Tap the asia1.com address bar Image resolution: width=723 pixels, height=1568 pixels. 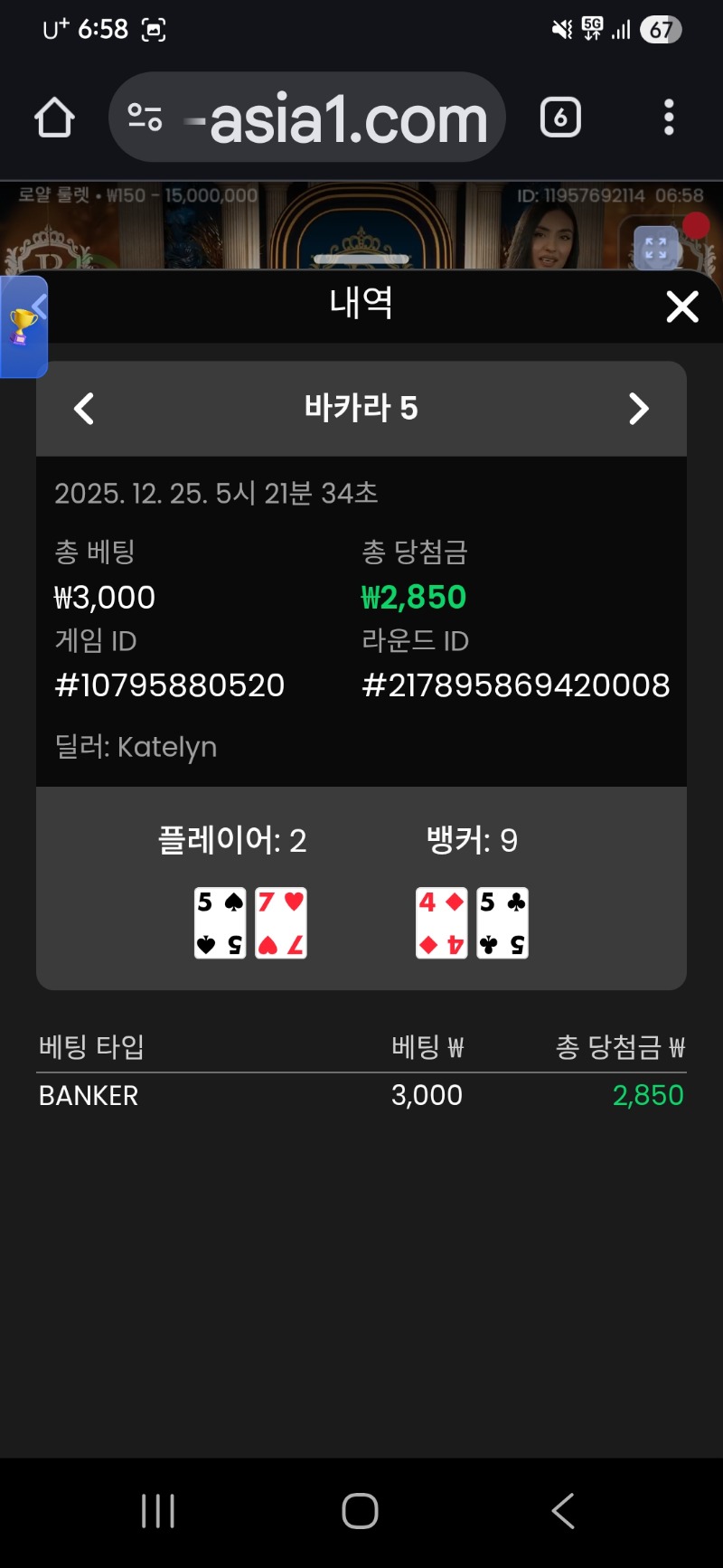(x=348, y=118)
